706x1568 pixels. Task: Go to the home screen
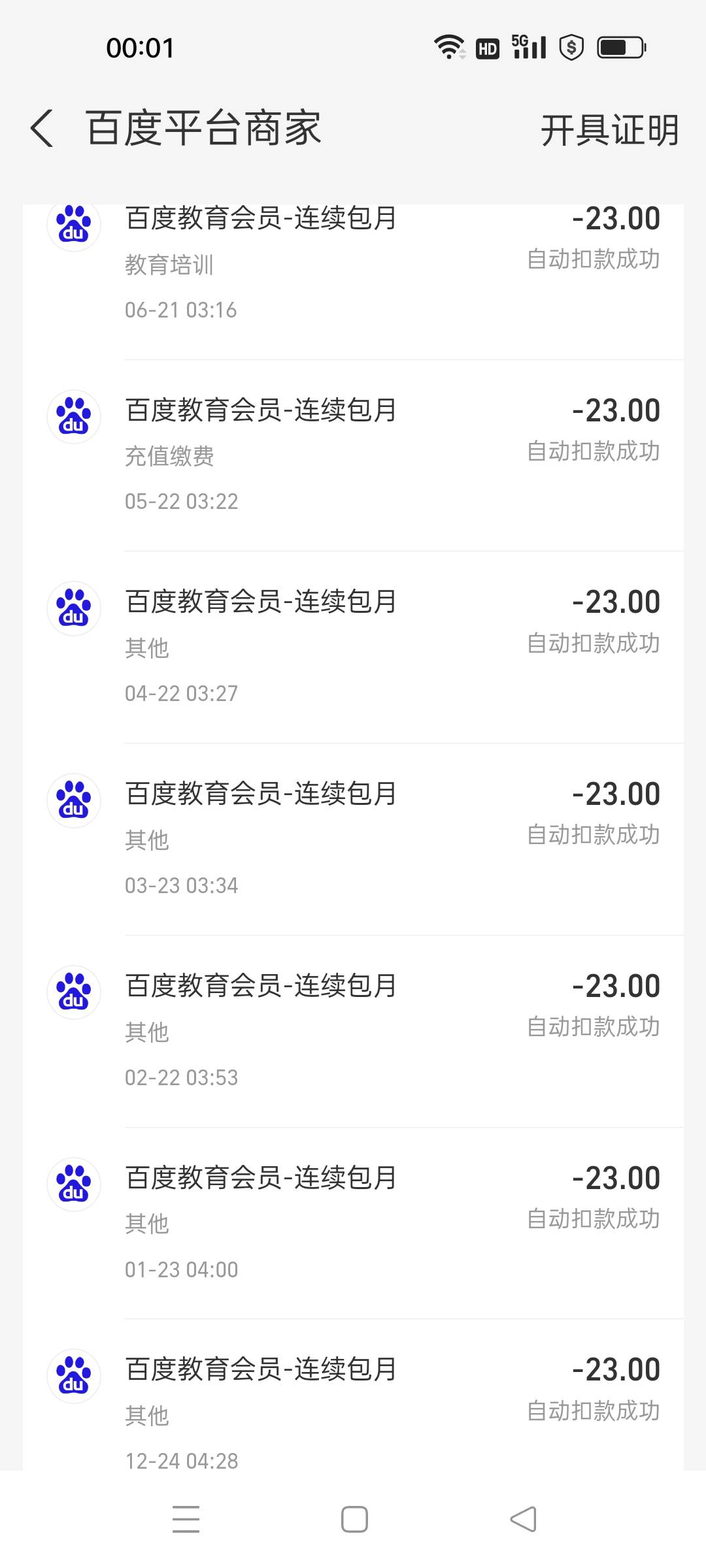click(354, 1519)
